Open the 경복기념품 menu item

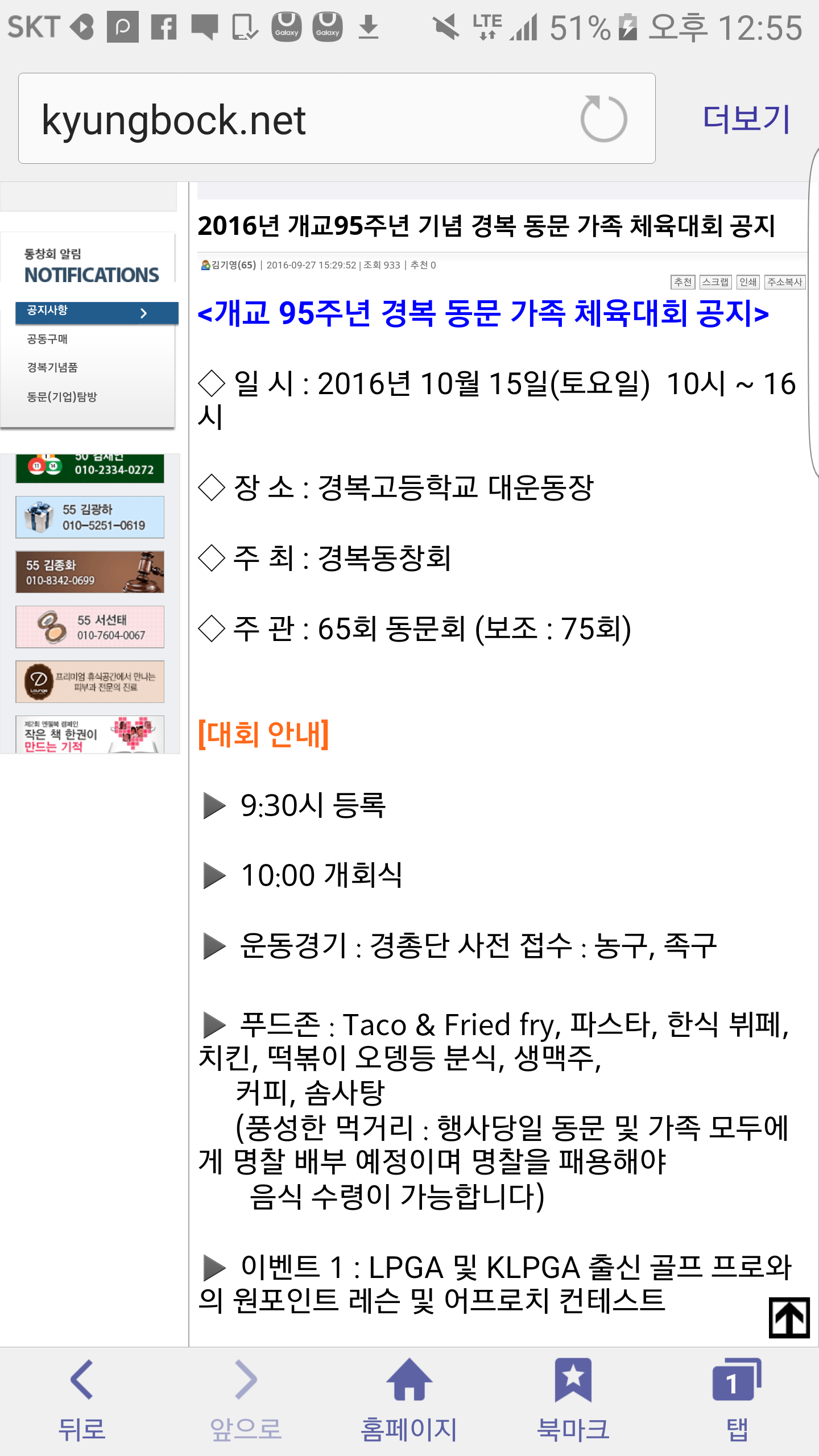point(52,367)
